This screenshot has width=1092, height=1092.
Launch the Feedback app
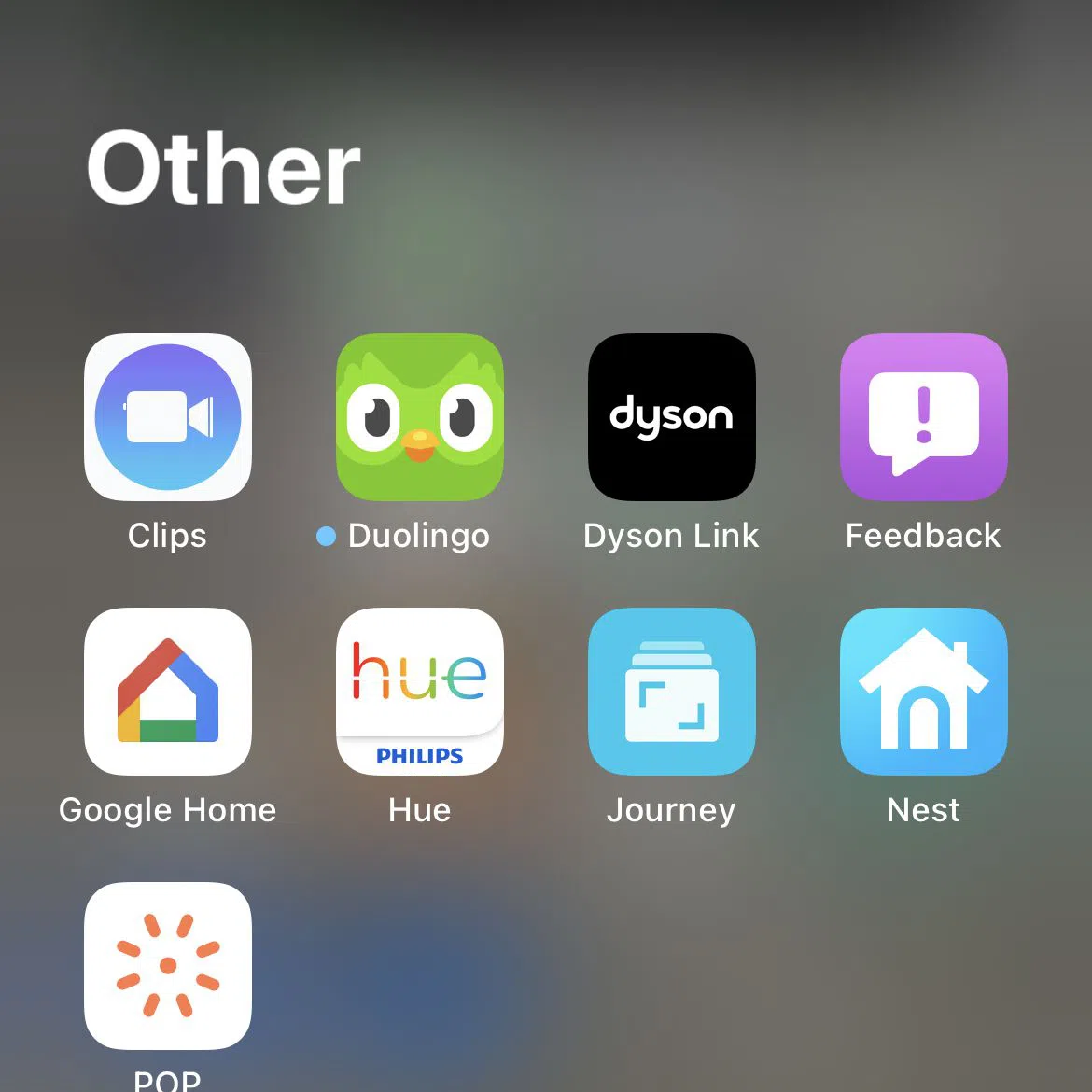924,417
